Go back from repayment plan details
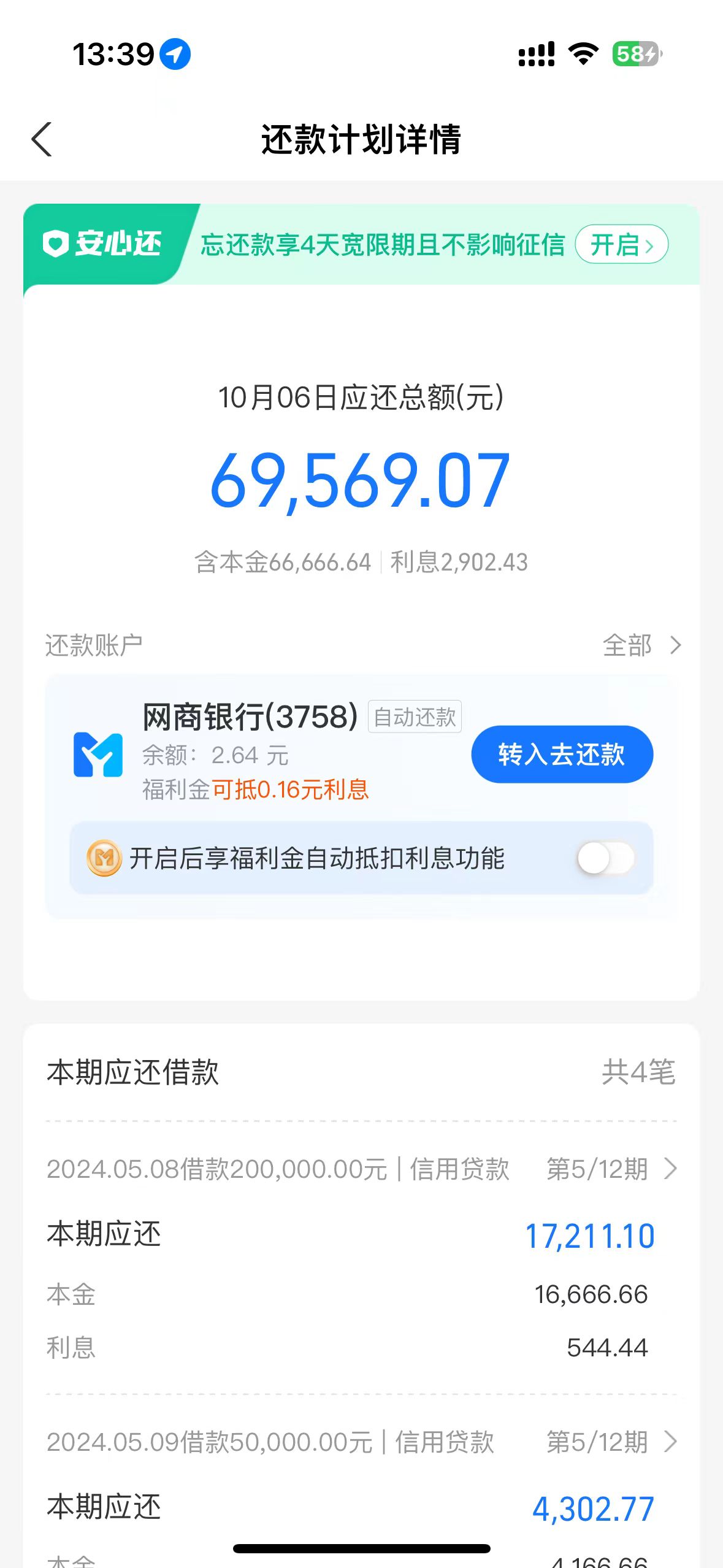The height and width of the screenshot is (1568, 723). (x=42, y=139)
